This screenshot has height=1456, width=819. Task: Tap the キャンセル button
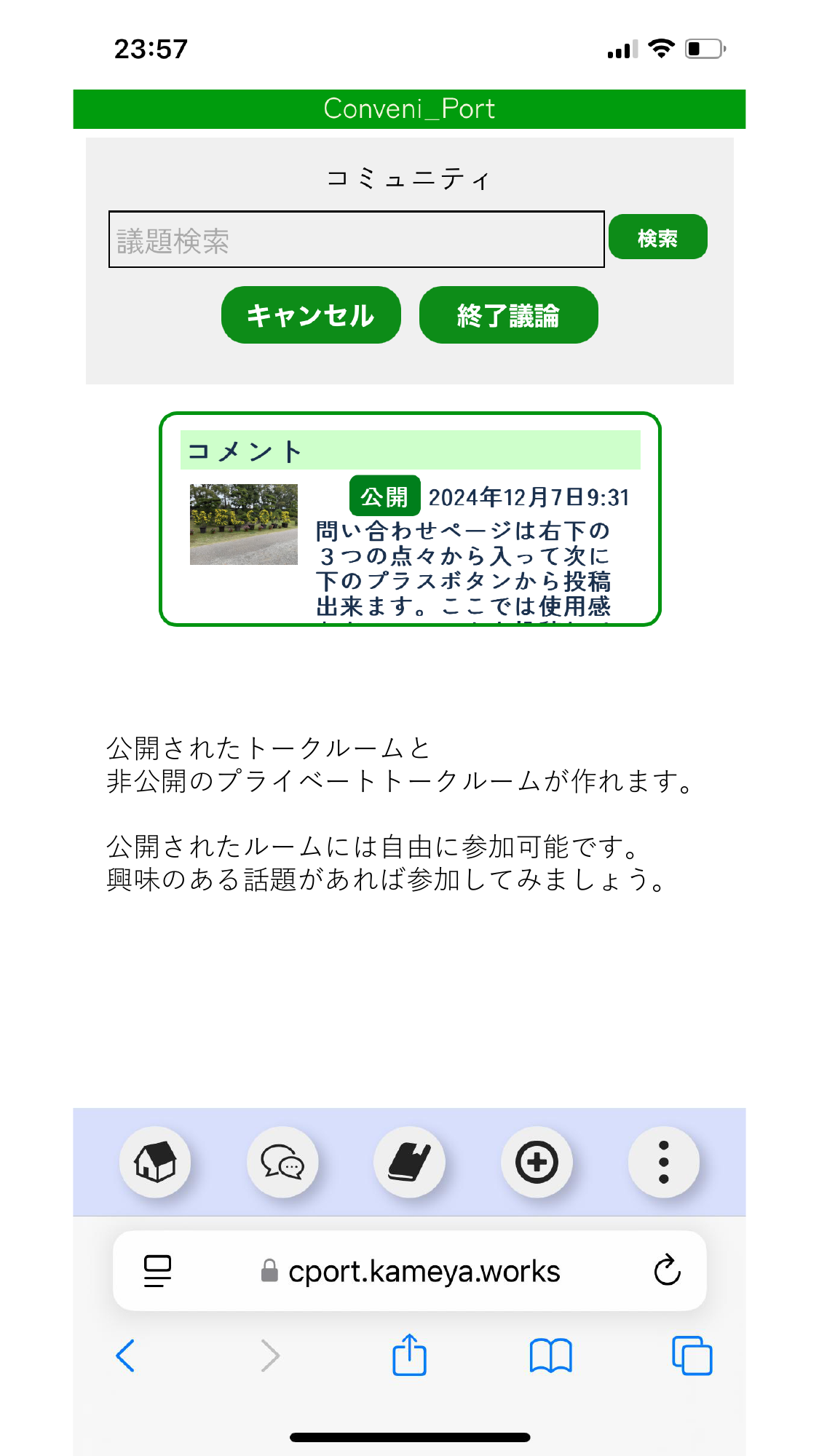pos(311,314)
